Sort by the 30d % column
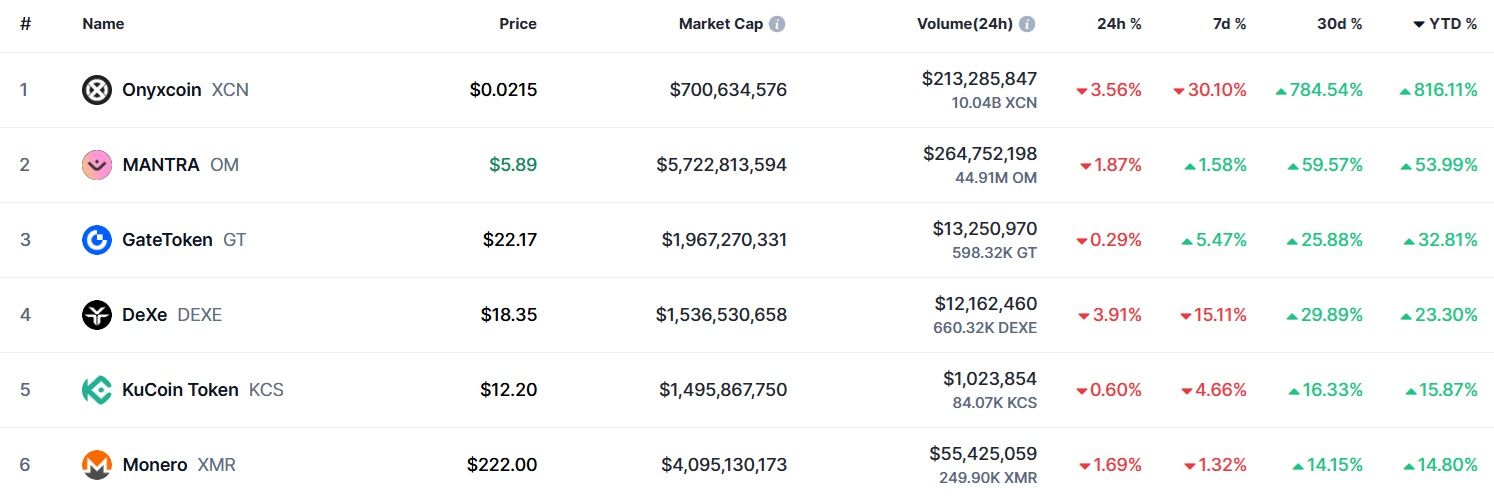This screenshot has height=498, width=1494. [x=1340, y=24]
